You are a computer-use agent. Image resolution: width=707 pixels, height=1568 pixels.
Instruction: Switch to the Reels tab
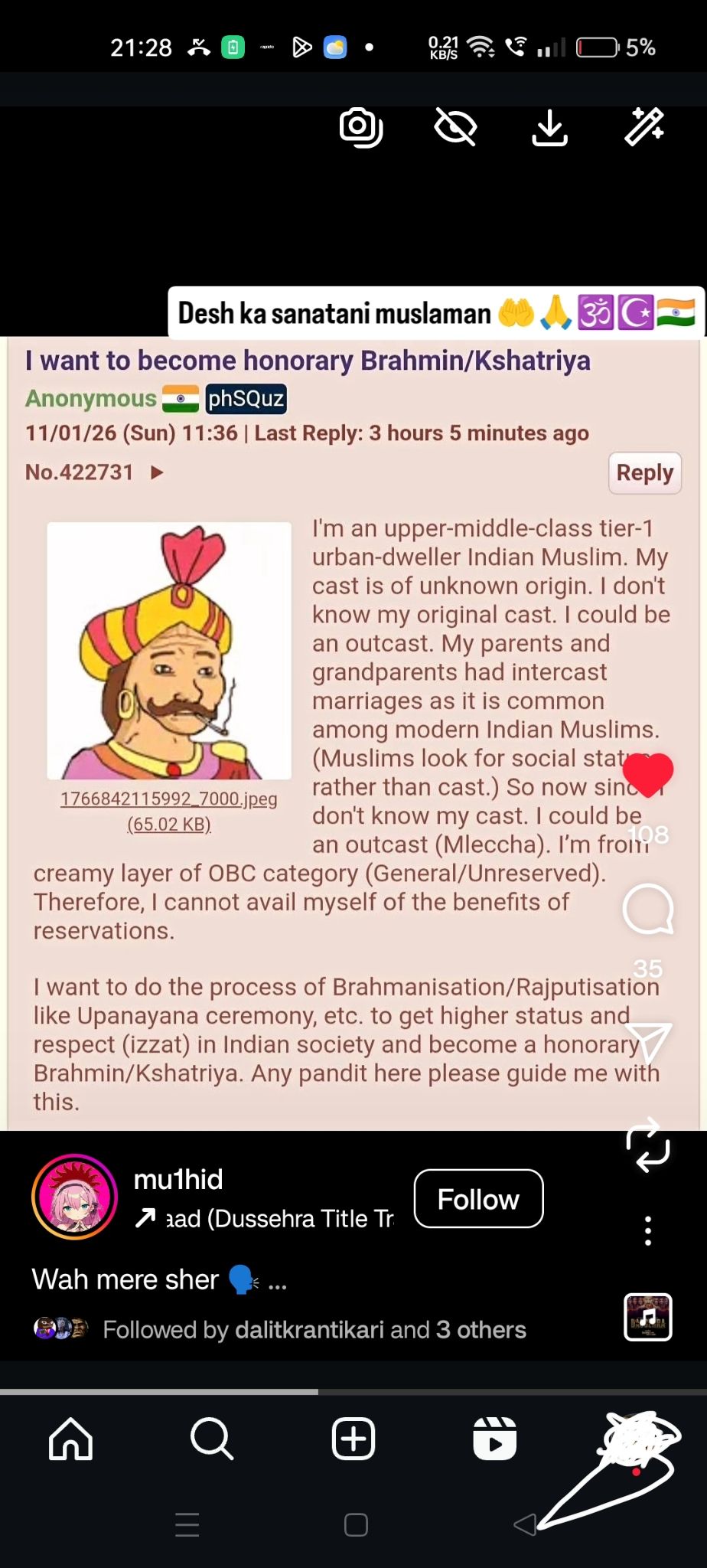(x=494, y=1439)
